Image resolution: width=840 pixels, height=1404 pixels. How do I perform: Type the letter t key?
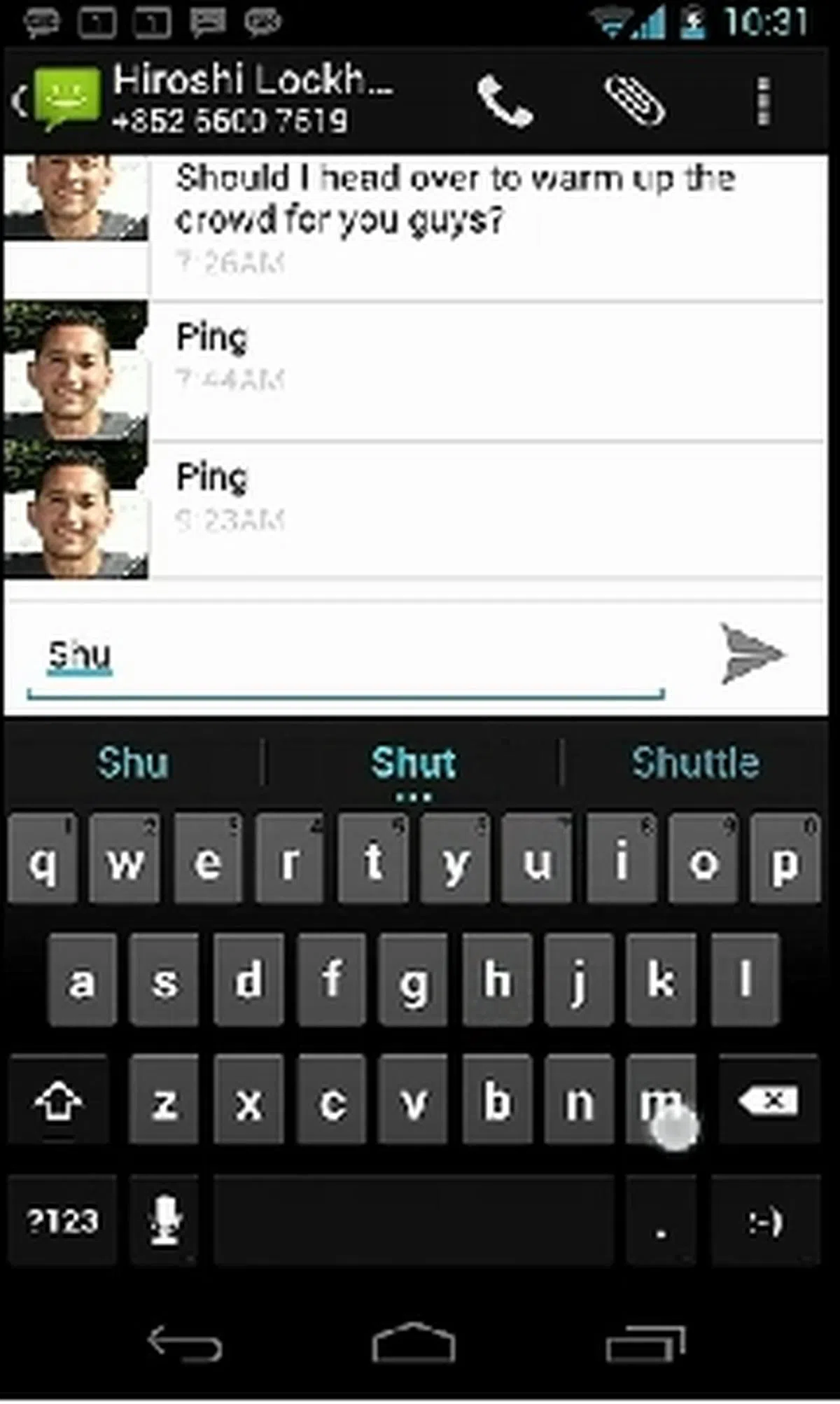(373, 860)
